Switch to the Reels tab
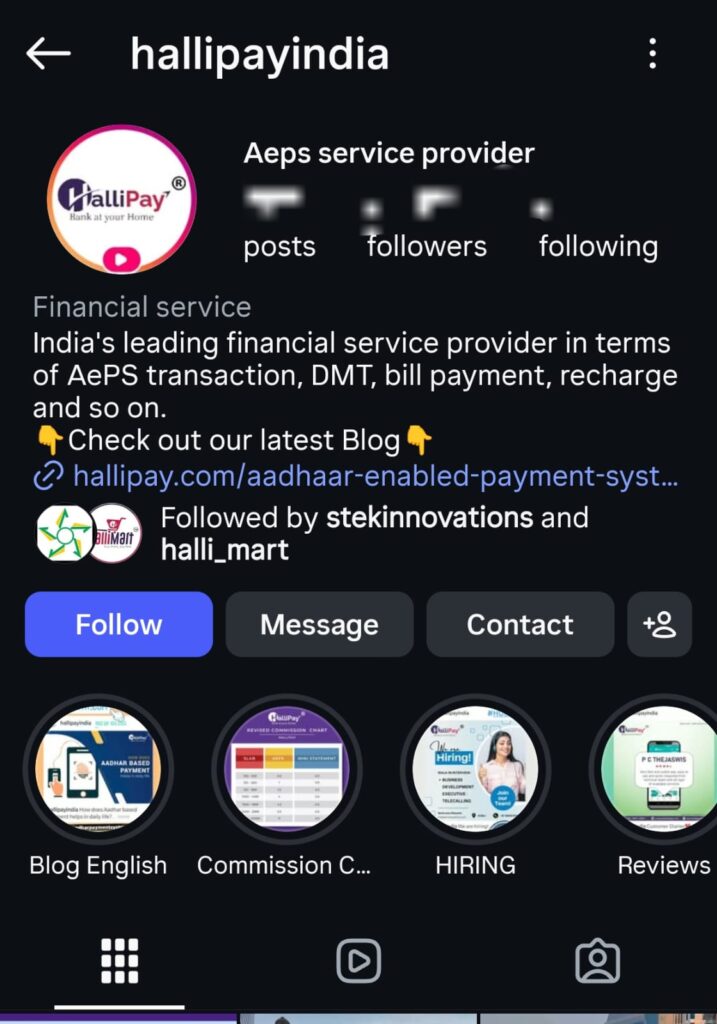This screenshot has height=1024, width=717. click(358, 962)
